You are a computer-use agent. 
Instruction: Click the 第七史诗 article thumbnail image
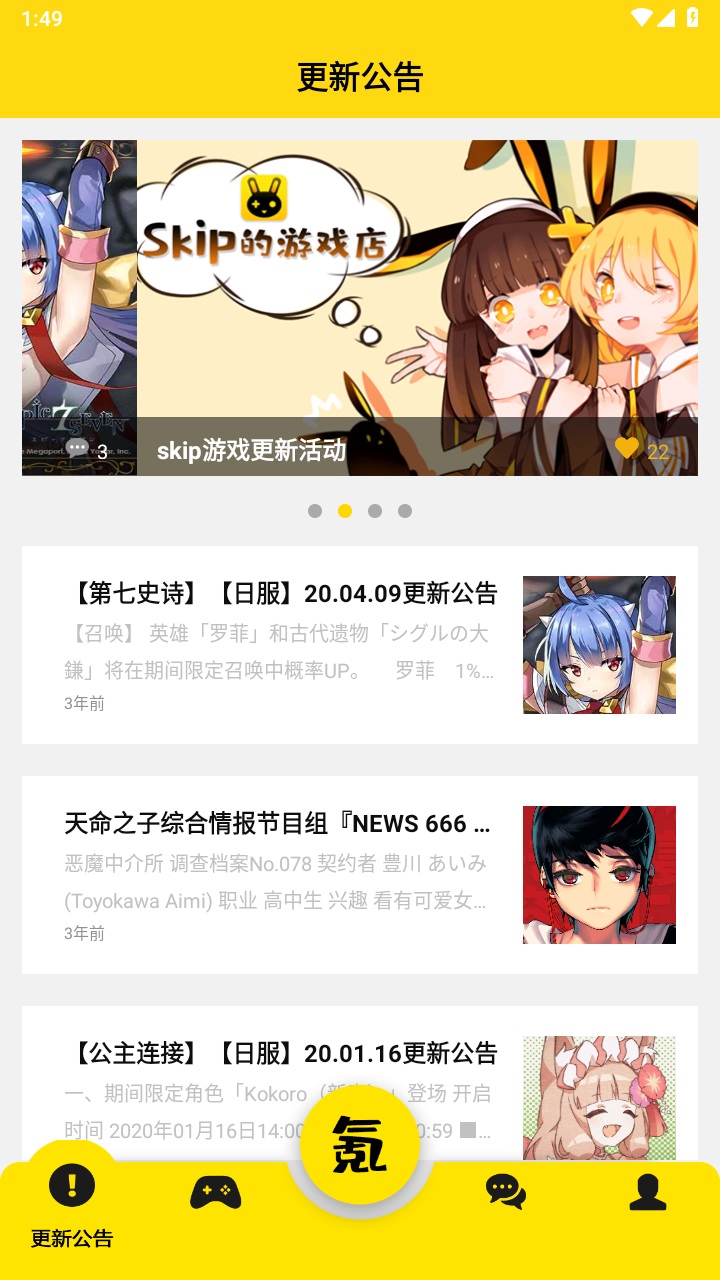pyautogui.click(x=598, y=645)
